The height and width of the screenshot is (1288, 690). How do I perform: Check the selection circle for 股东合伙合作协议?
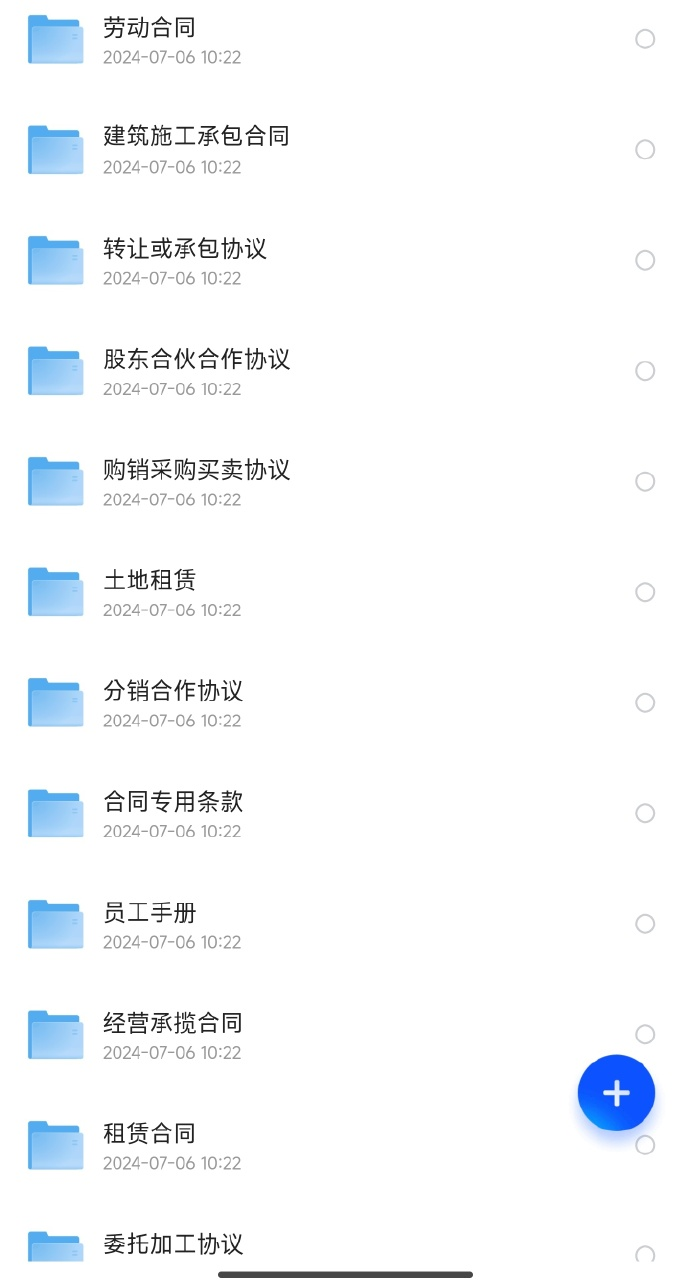(x=645, y=371)
